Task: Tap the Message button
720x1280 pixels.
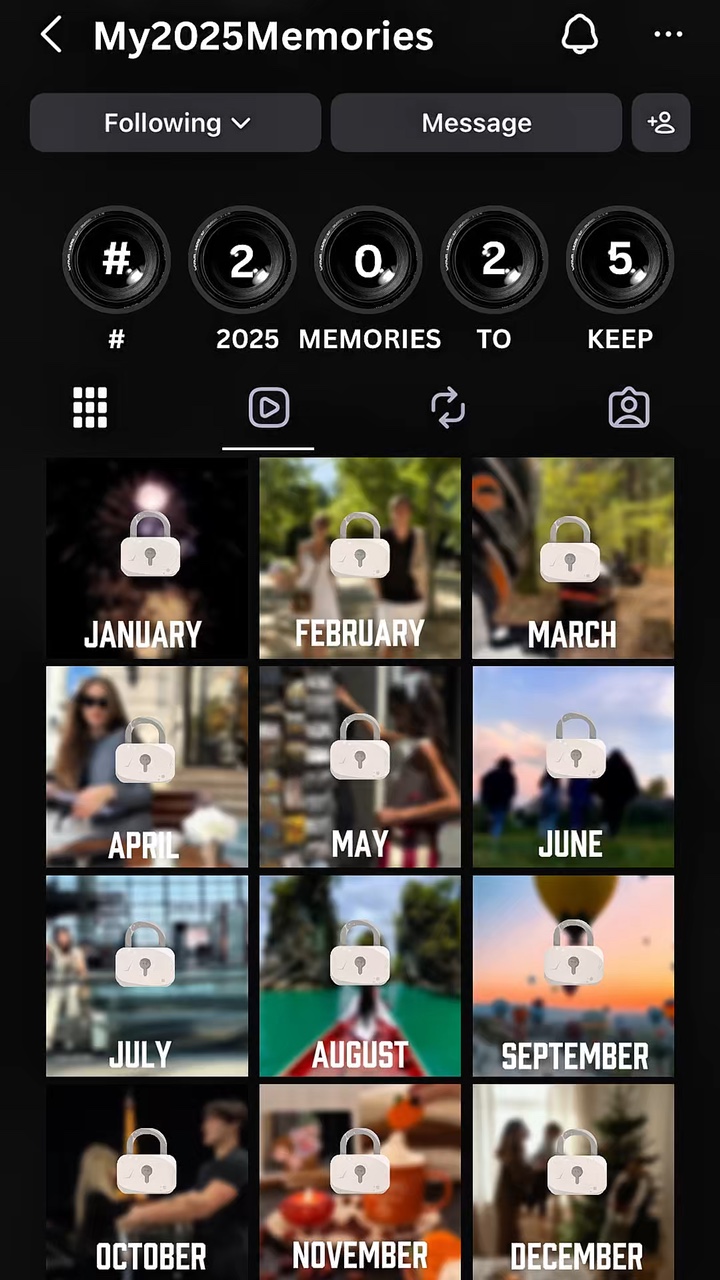Action: click(x=476, y=123)
